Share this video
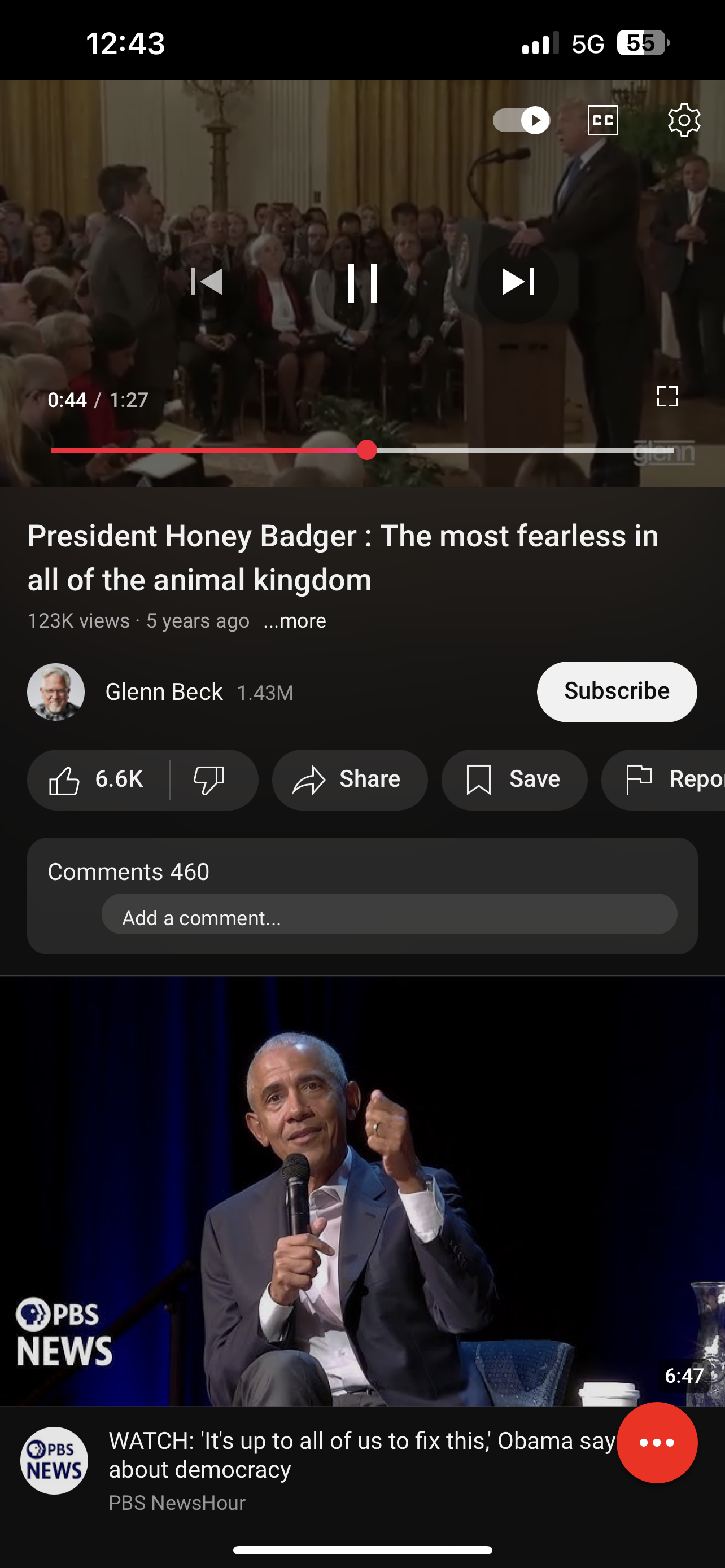 [350, 779]
